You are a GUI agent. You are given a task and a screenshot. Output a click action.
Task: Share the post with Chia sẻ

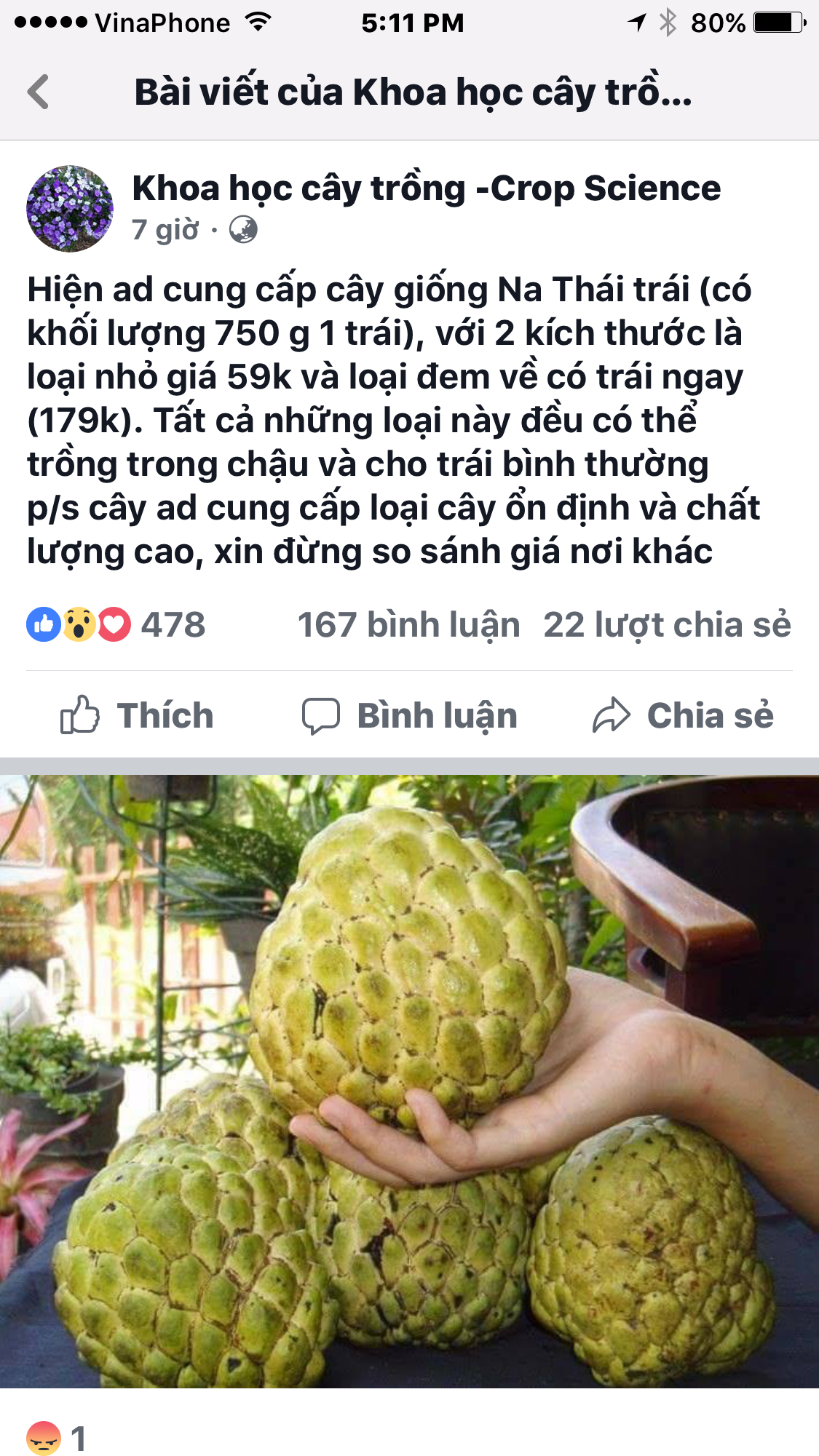click(x=683, y=715)
